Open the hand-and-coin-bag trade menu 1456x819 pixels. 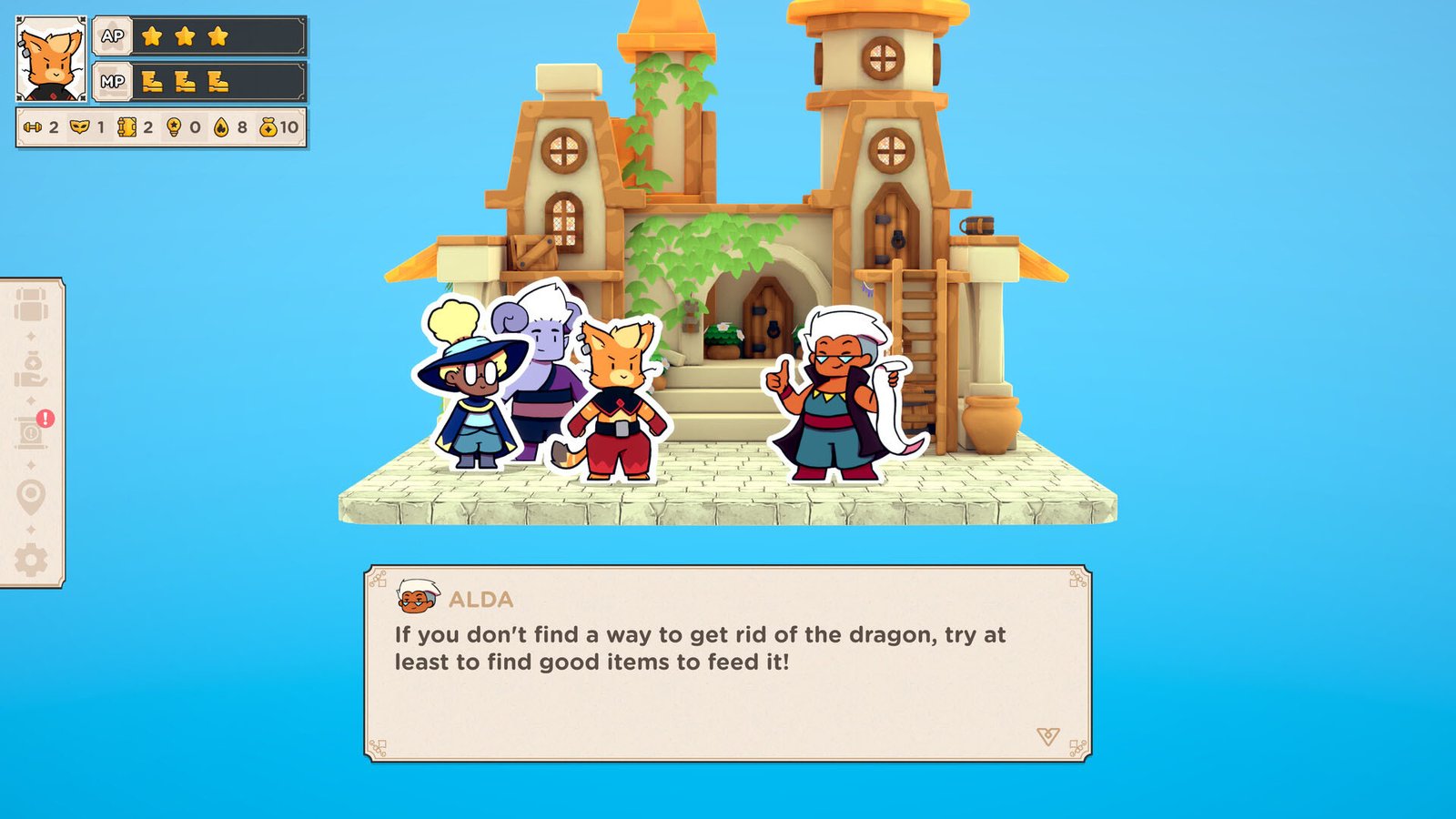tap(31, 369)
